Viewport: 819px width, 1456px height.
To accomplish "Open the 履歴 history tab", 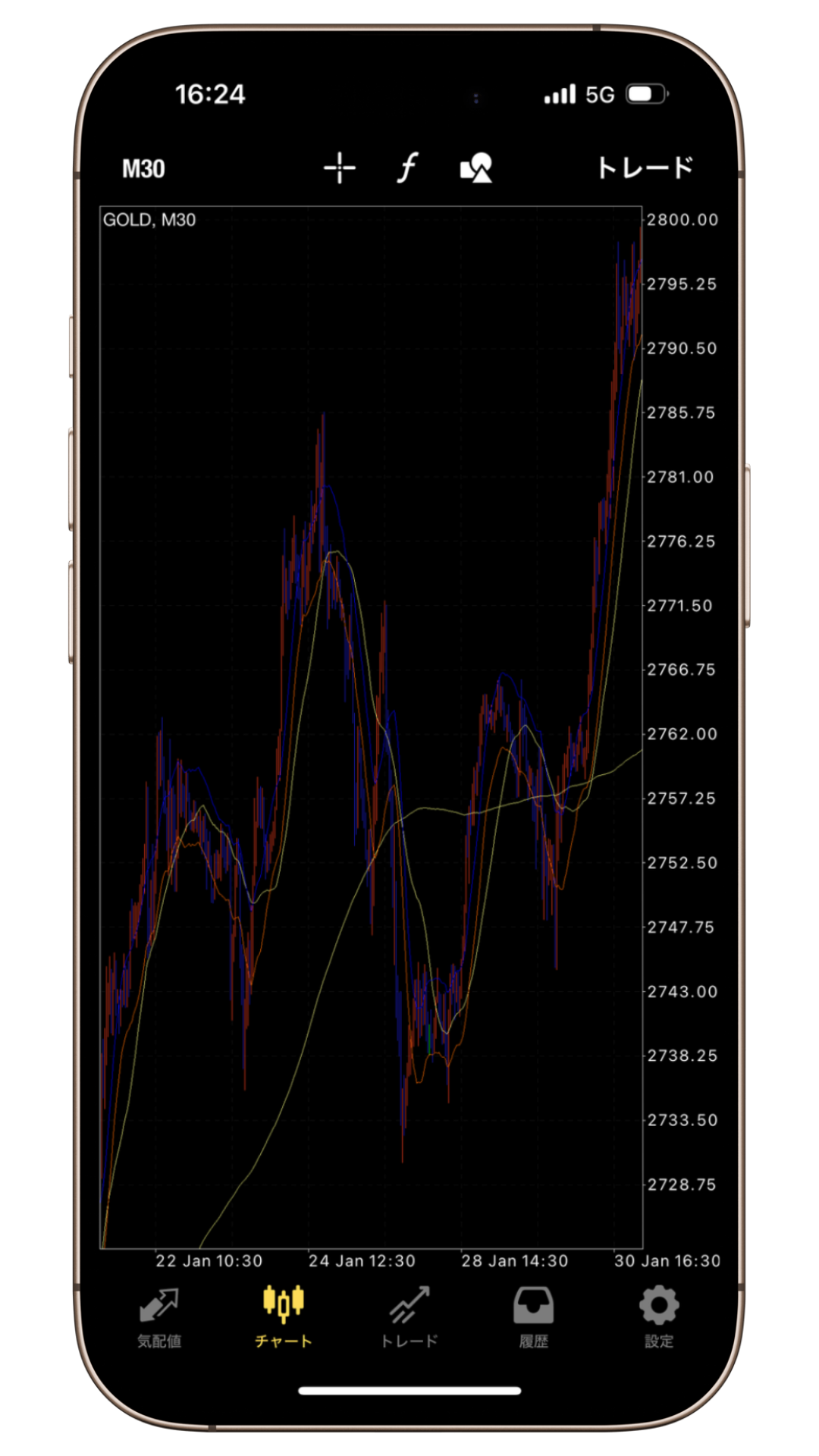I will tap(534, 1317).
